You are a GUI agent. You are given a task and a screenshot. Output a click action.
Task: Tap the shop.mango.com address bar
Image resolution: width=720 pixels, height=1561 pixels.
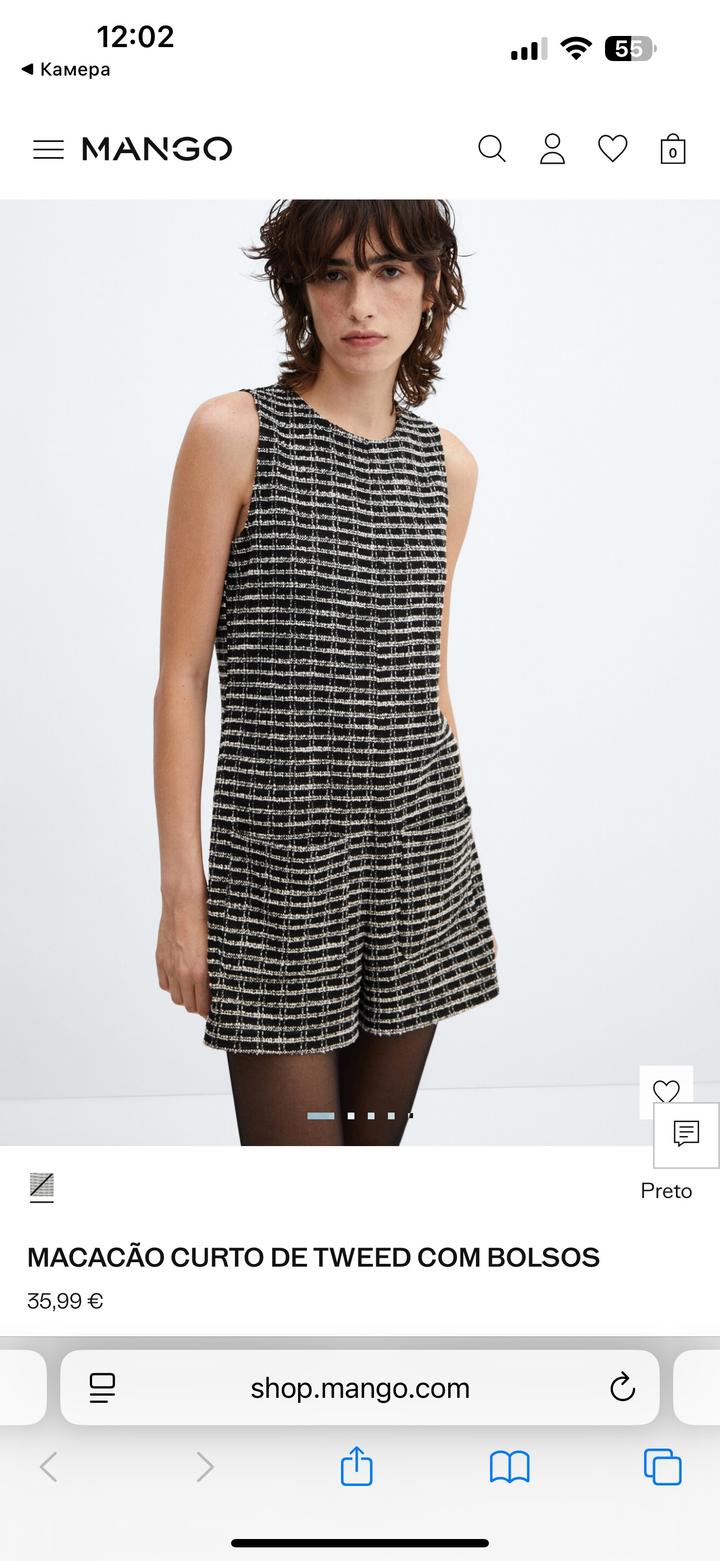pos(360,1388)
